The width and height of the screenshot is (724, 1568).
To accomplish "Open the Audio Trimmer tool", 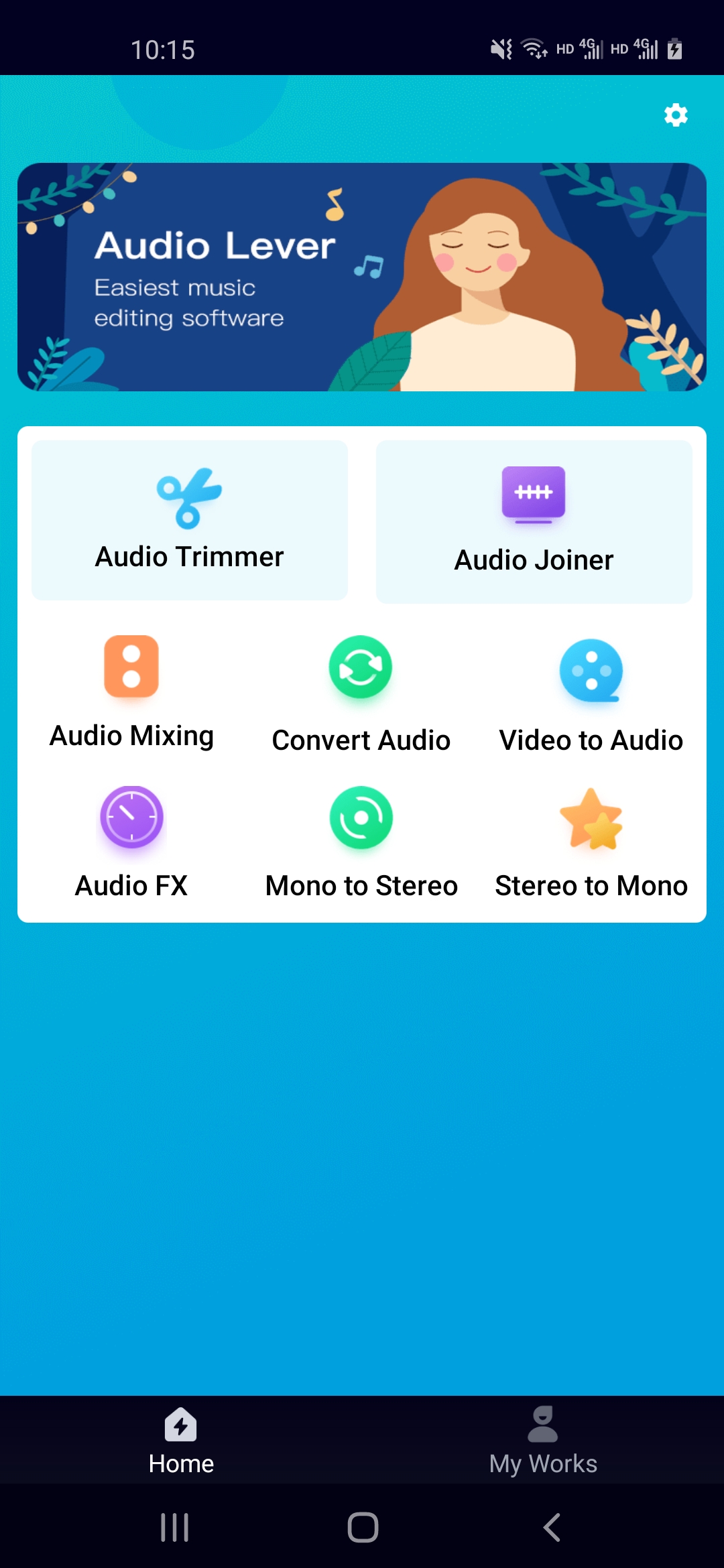I will [x=190, y=521].
